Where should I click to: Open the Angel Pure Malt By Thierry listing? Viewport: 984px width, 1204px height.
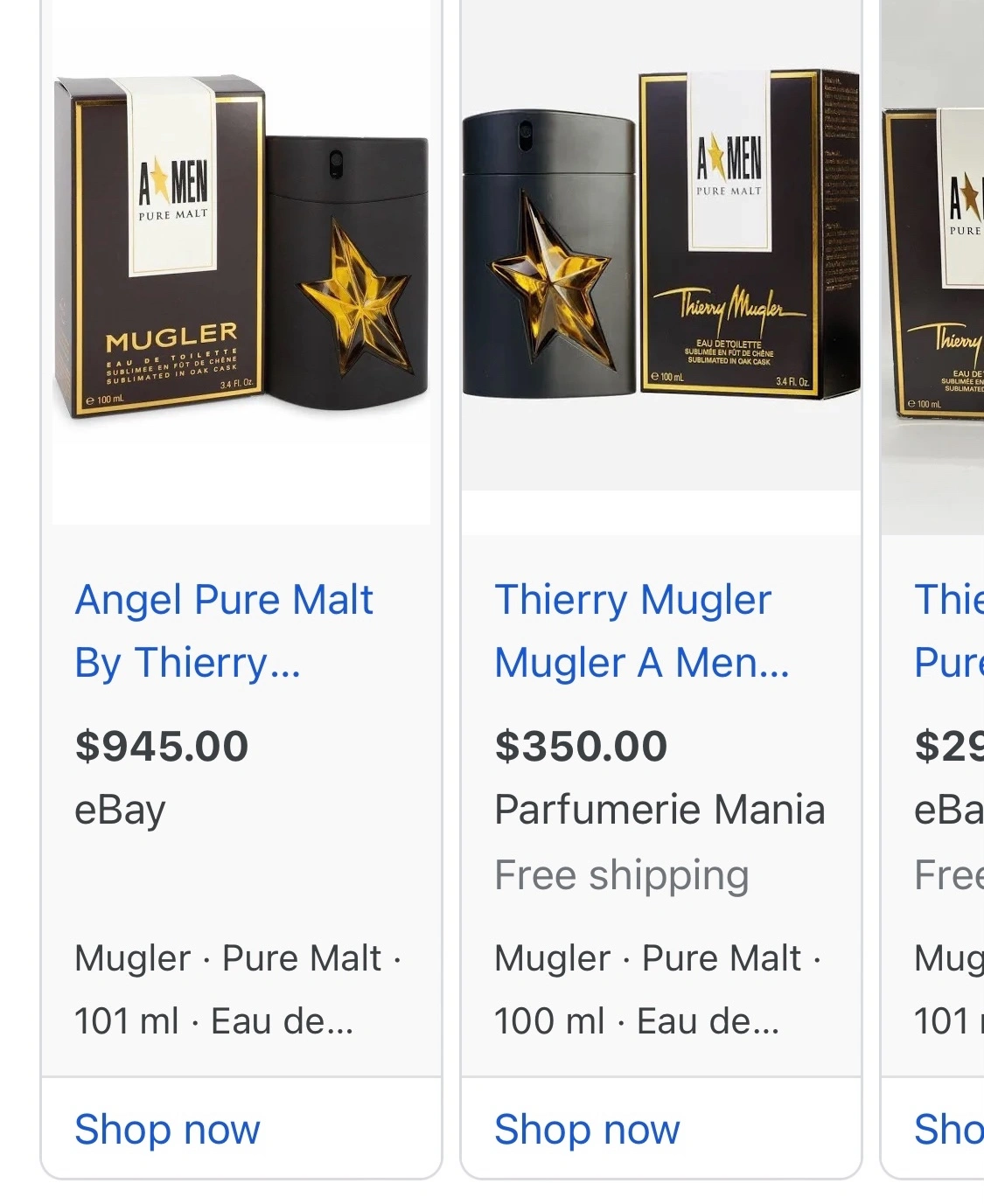(224, 630)
